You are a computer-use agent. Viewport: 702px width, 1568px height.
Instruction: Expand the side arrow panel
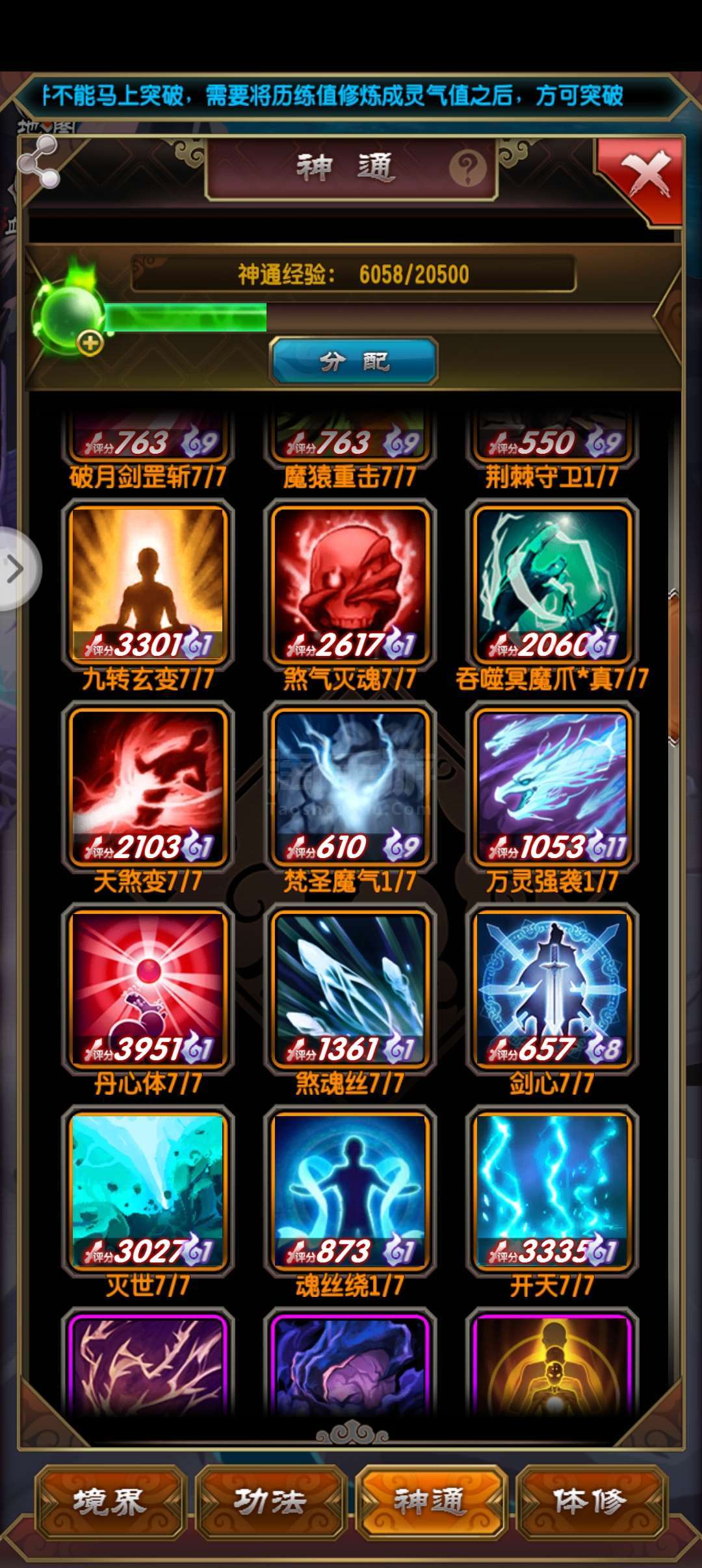pos(16,569)
